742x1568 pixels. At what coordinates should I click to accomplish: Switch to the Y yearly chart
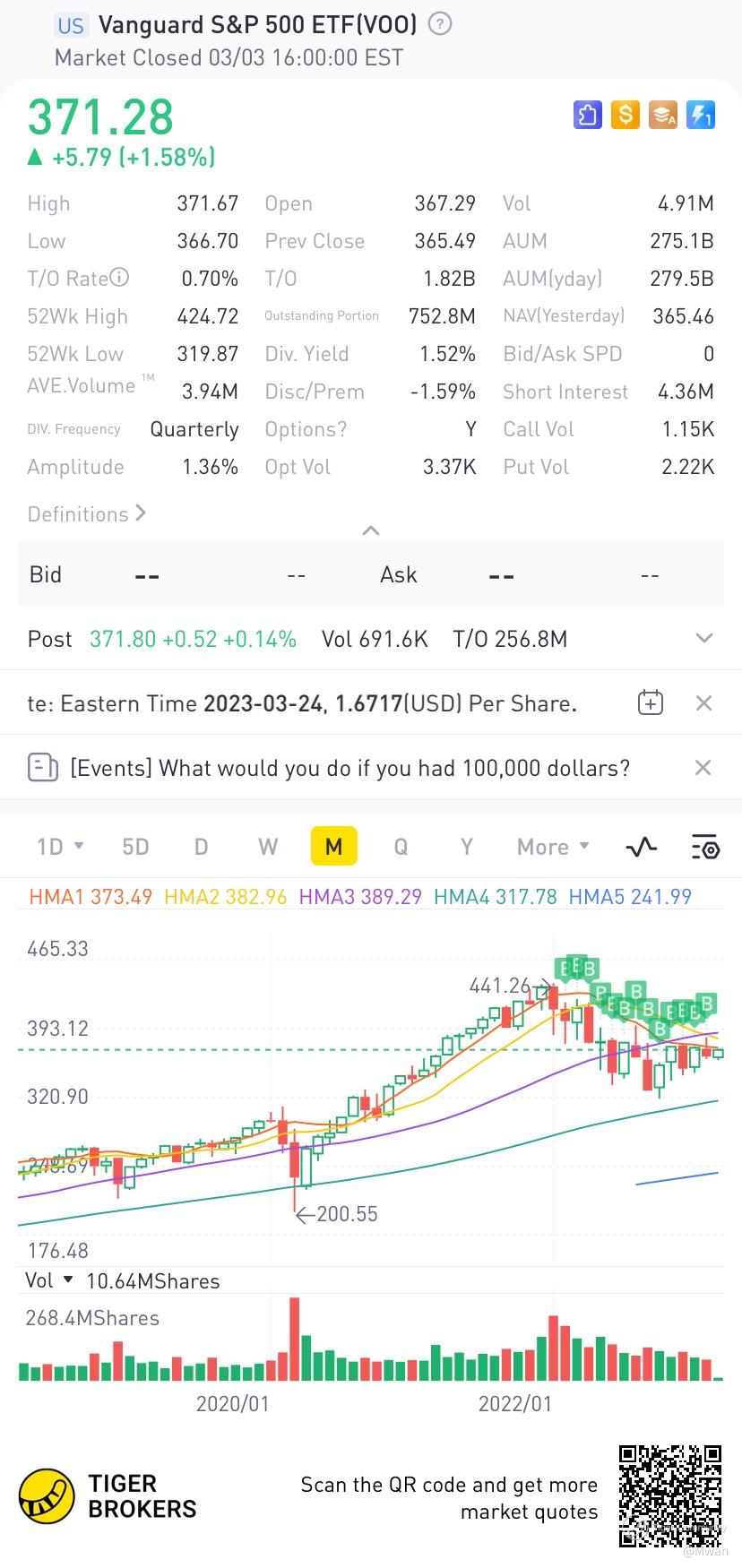[x=466, y=847]
